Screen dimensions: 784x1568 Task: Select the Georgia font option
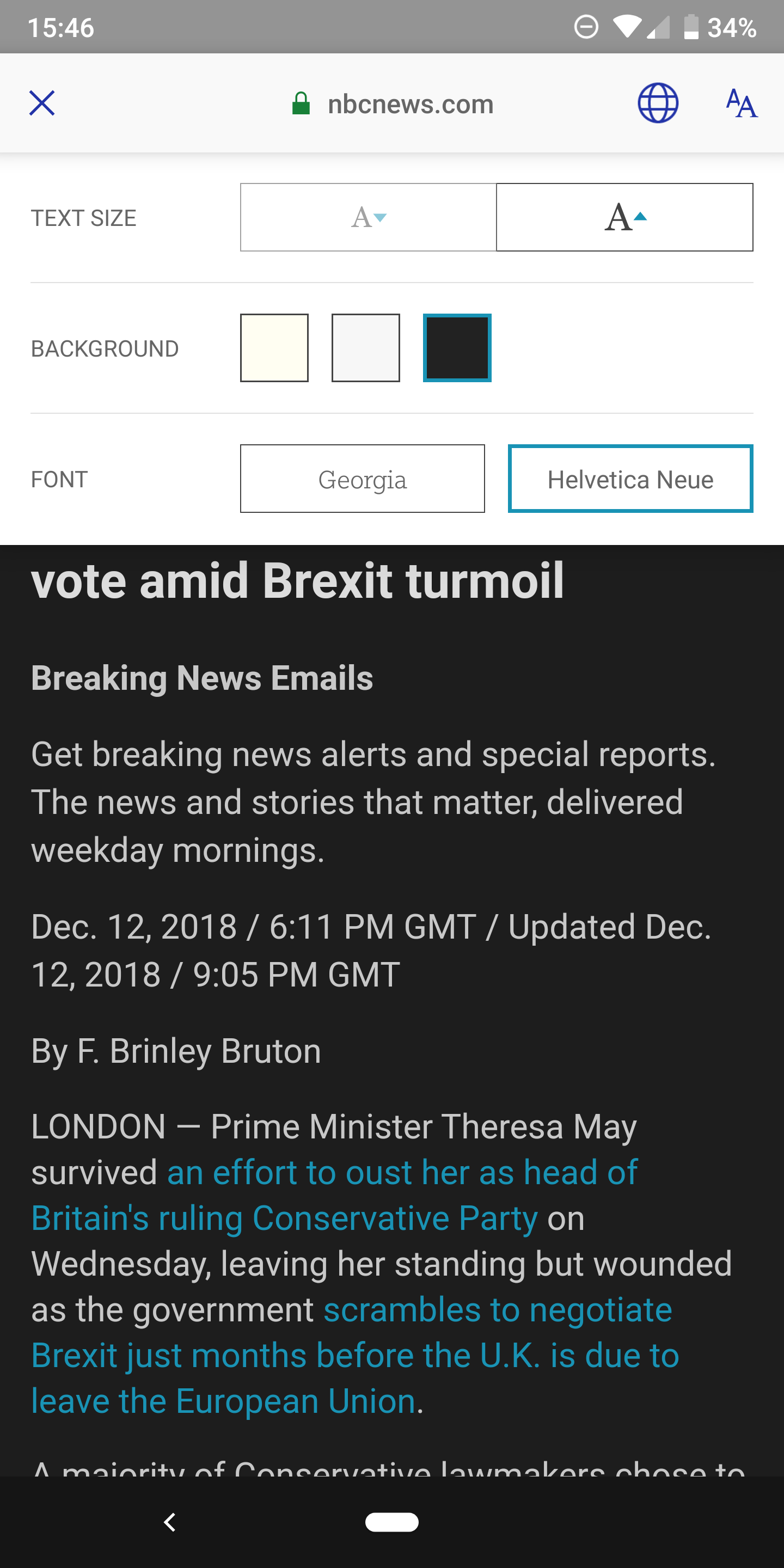pos(363,479)
